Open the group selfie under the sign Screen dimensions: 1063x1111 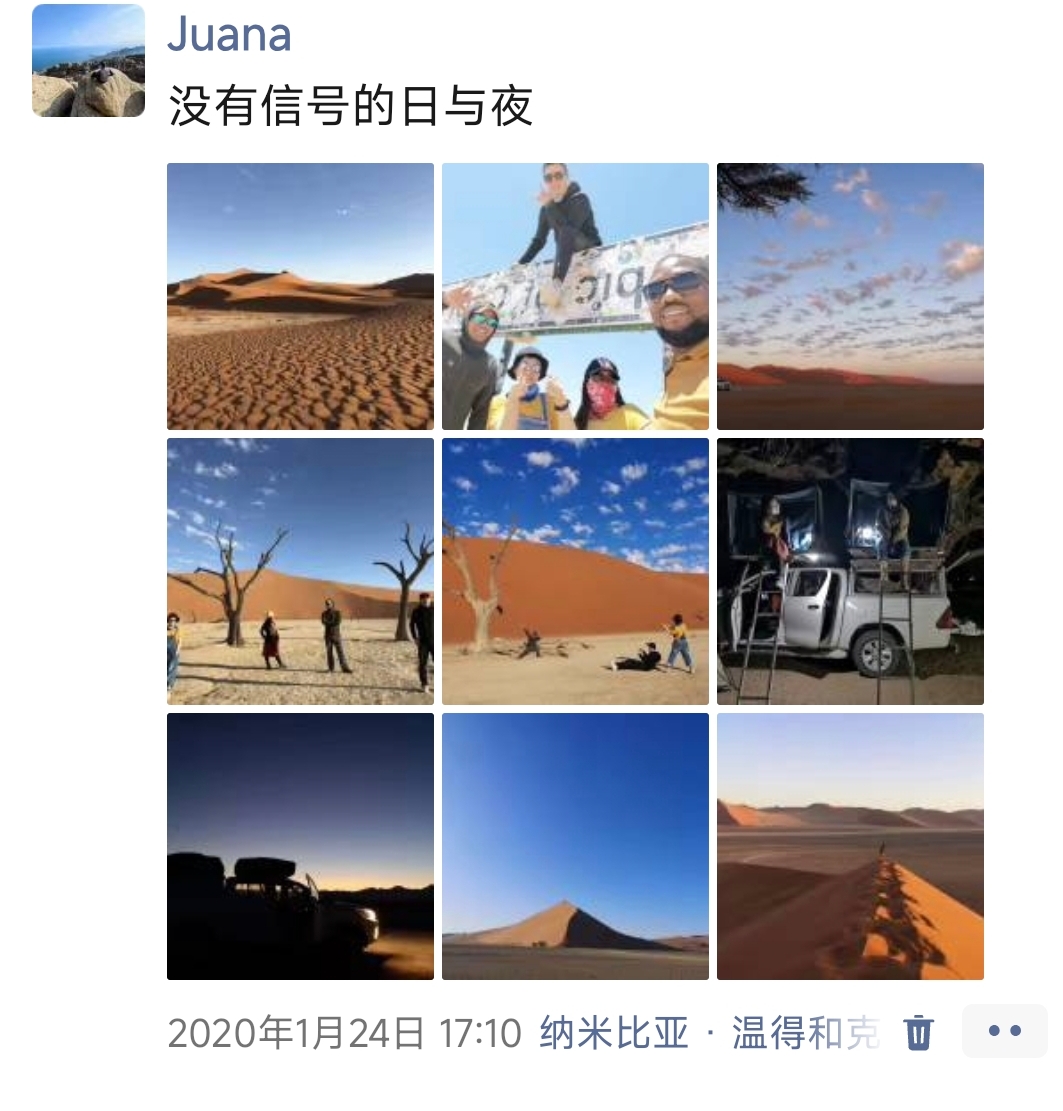click(575, 296)
